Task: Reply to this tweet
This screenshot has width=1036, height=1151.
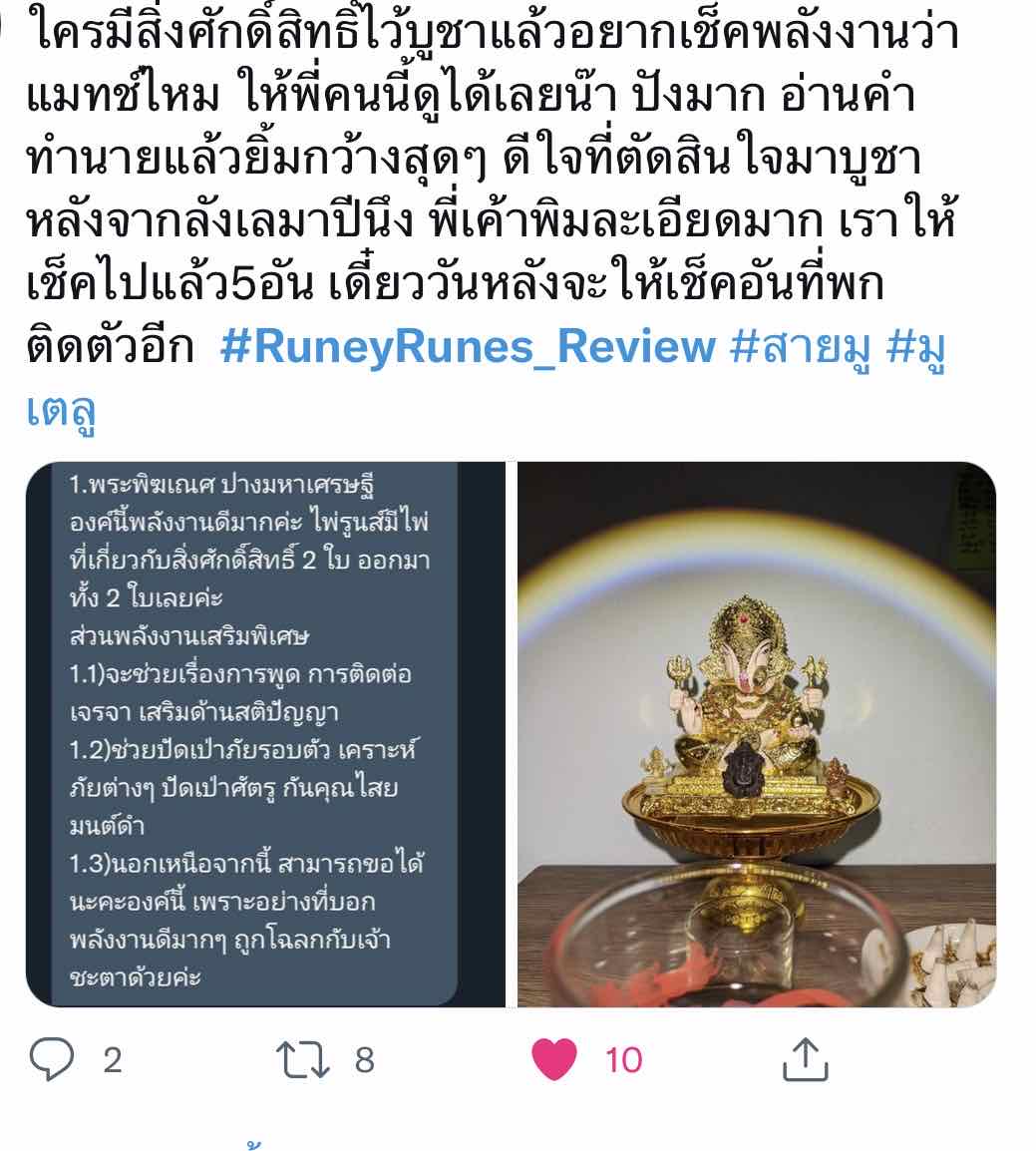Action: [52, 1059]
